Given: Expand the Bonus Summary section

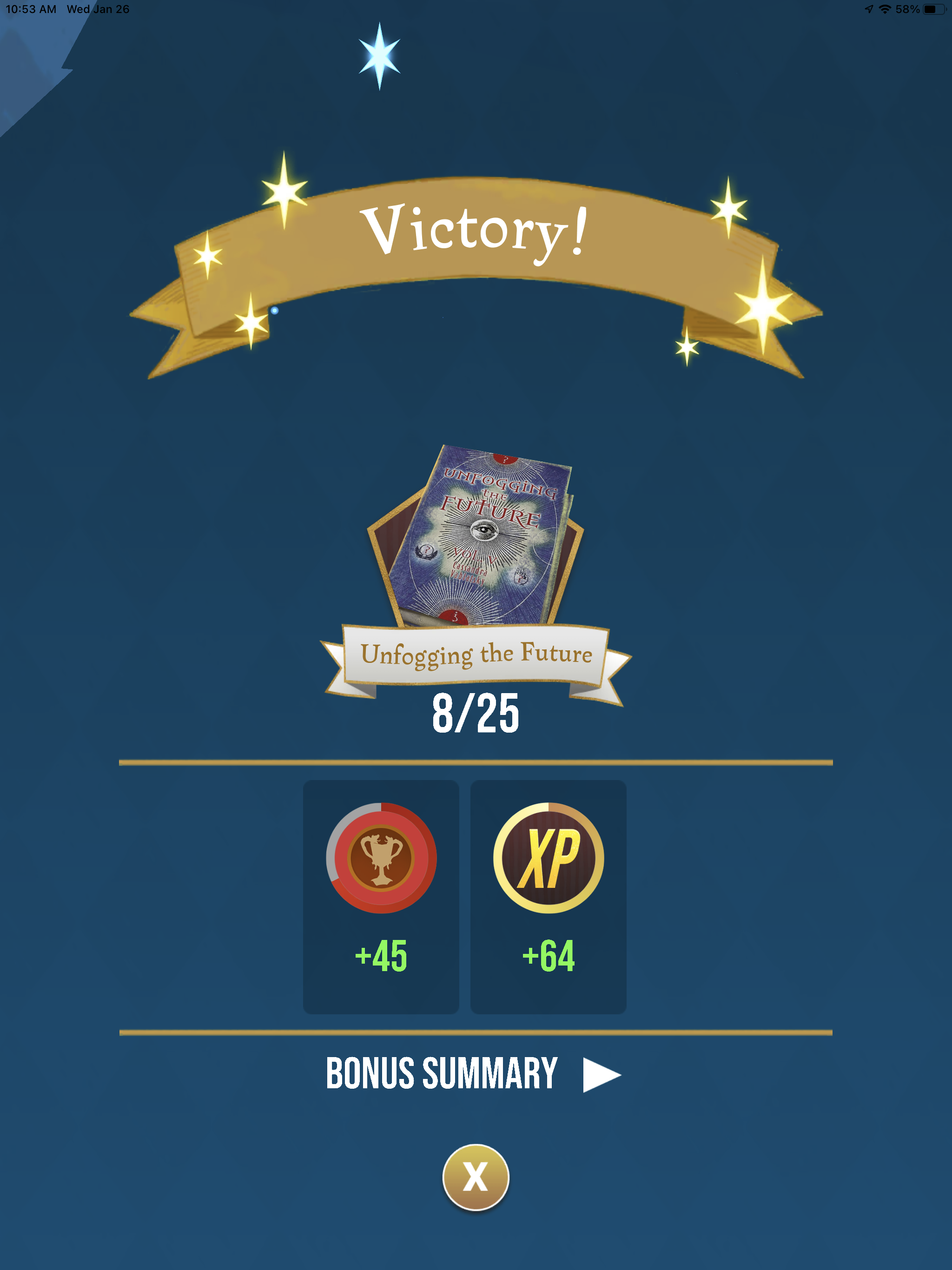Looking at the screenshot, I should [601, 1074].
